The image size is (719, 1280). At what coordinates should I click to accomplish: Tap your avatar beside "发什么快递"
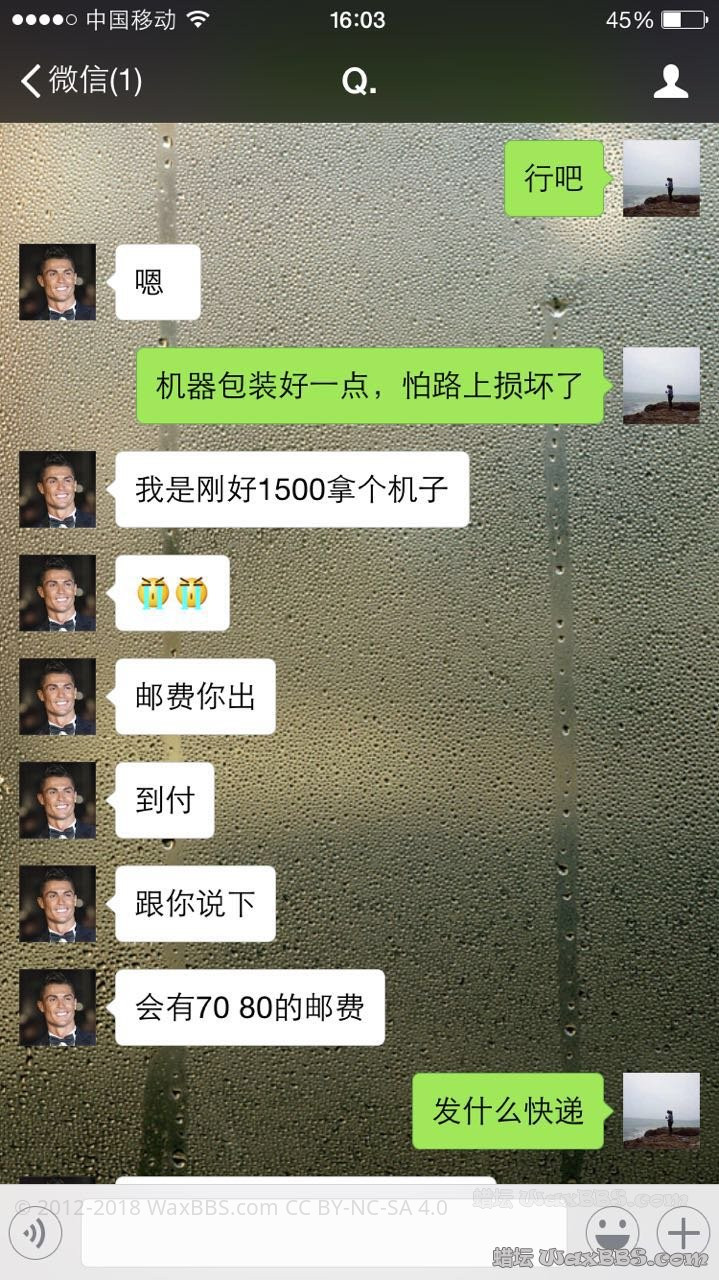point(661,1111)
